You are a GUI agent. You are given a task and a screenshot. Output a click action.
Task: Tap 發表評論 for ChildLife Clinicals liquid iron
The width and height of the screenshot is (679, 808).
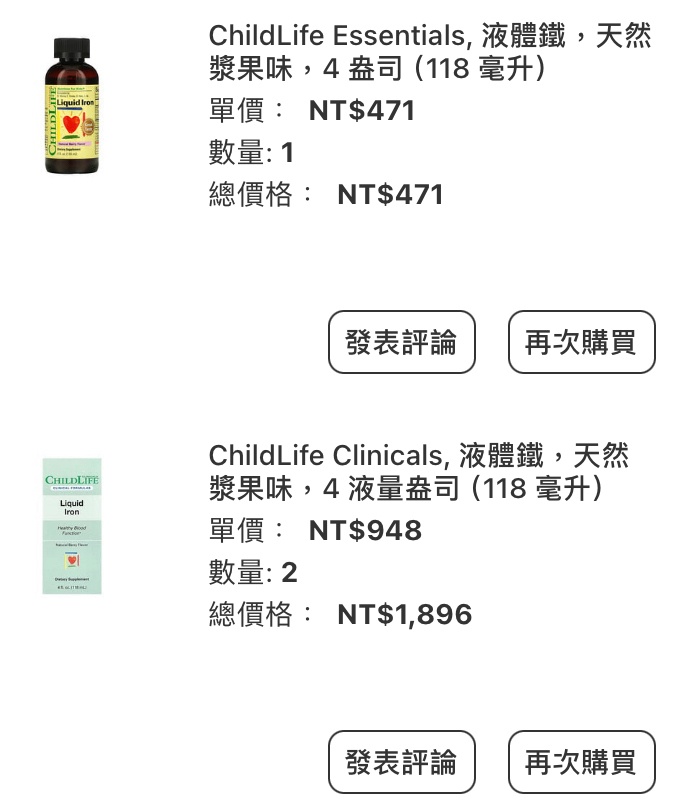point(401,762)
